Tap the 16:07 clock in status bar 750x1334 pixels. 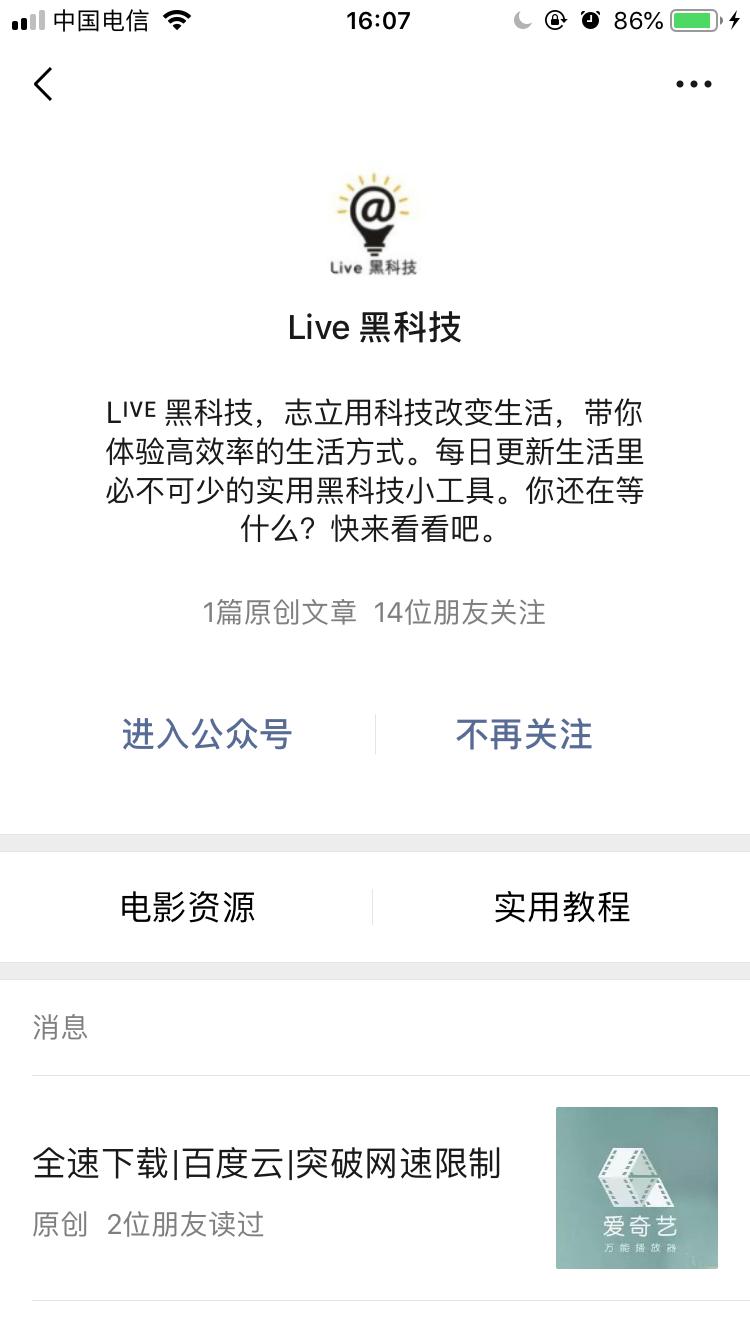click(375, 19)
